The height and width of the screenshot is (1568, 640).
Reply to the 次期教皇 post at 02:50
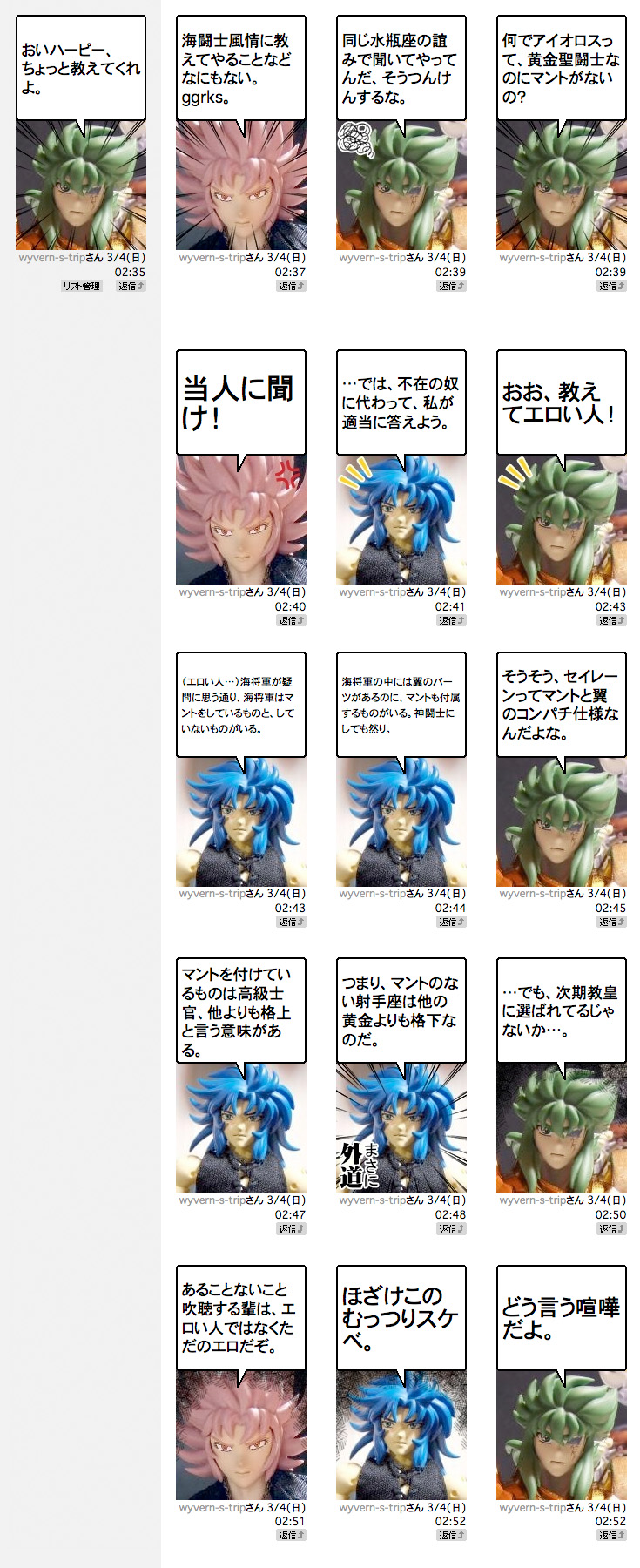(612, 1228)
